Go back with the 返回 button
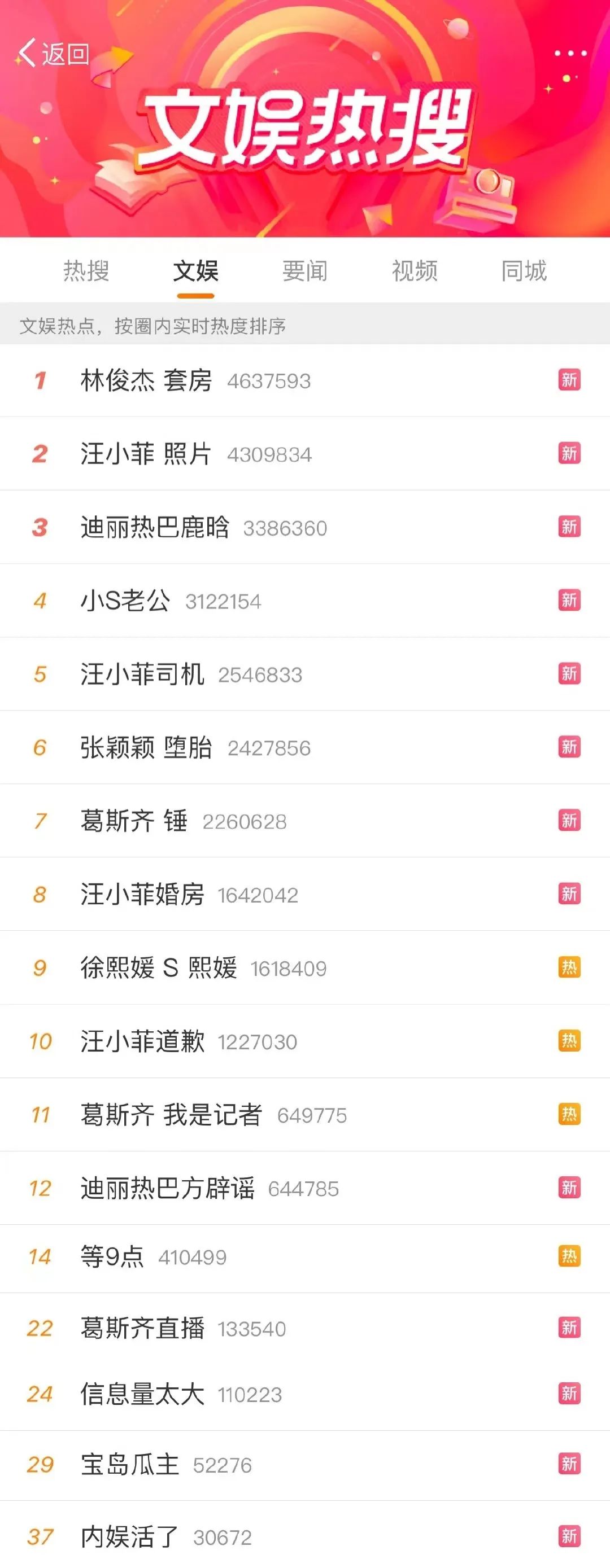The height and width of the screenshot is (1568, 610). click(x=53, y=54)
